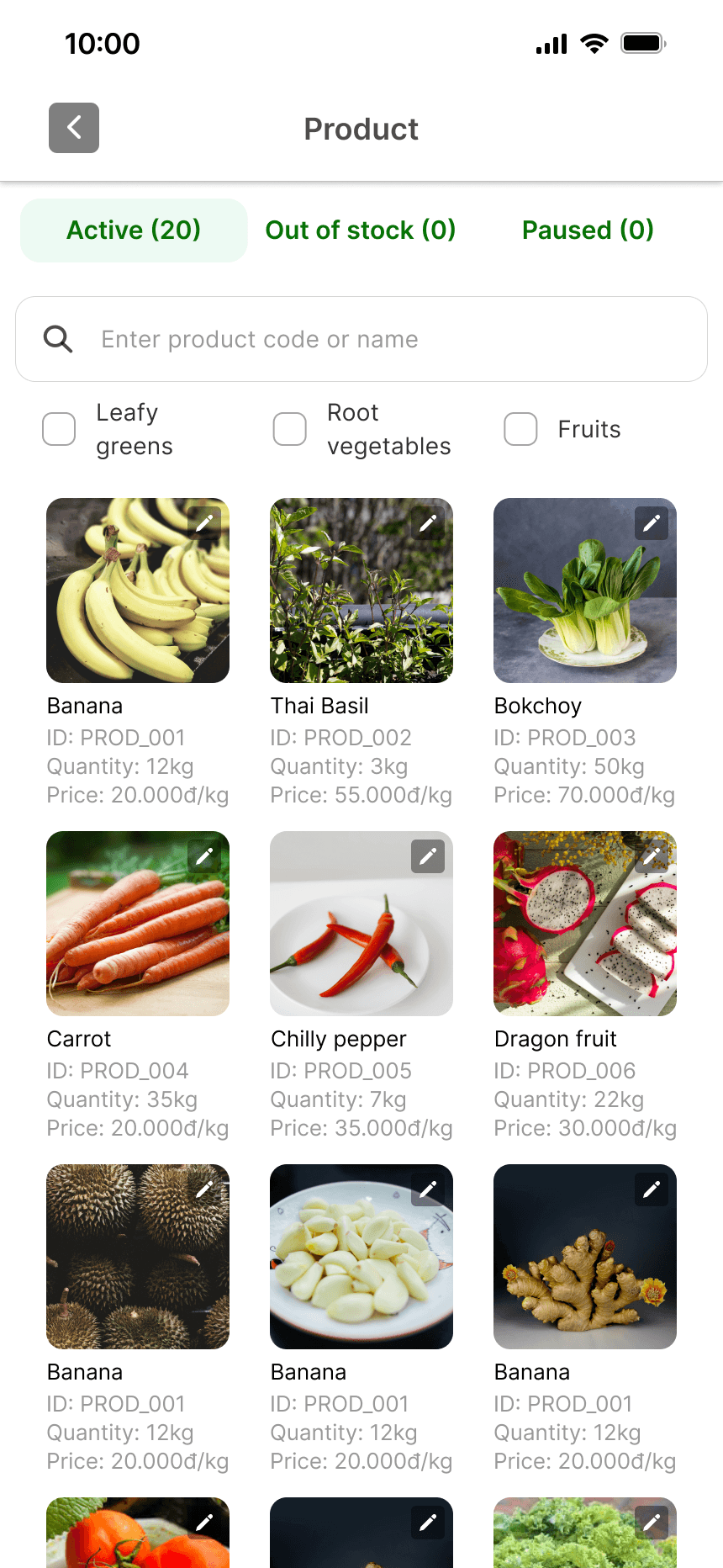723x1568 pixels.
Task: Select the Active tab
Action: [134, 230]
